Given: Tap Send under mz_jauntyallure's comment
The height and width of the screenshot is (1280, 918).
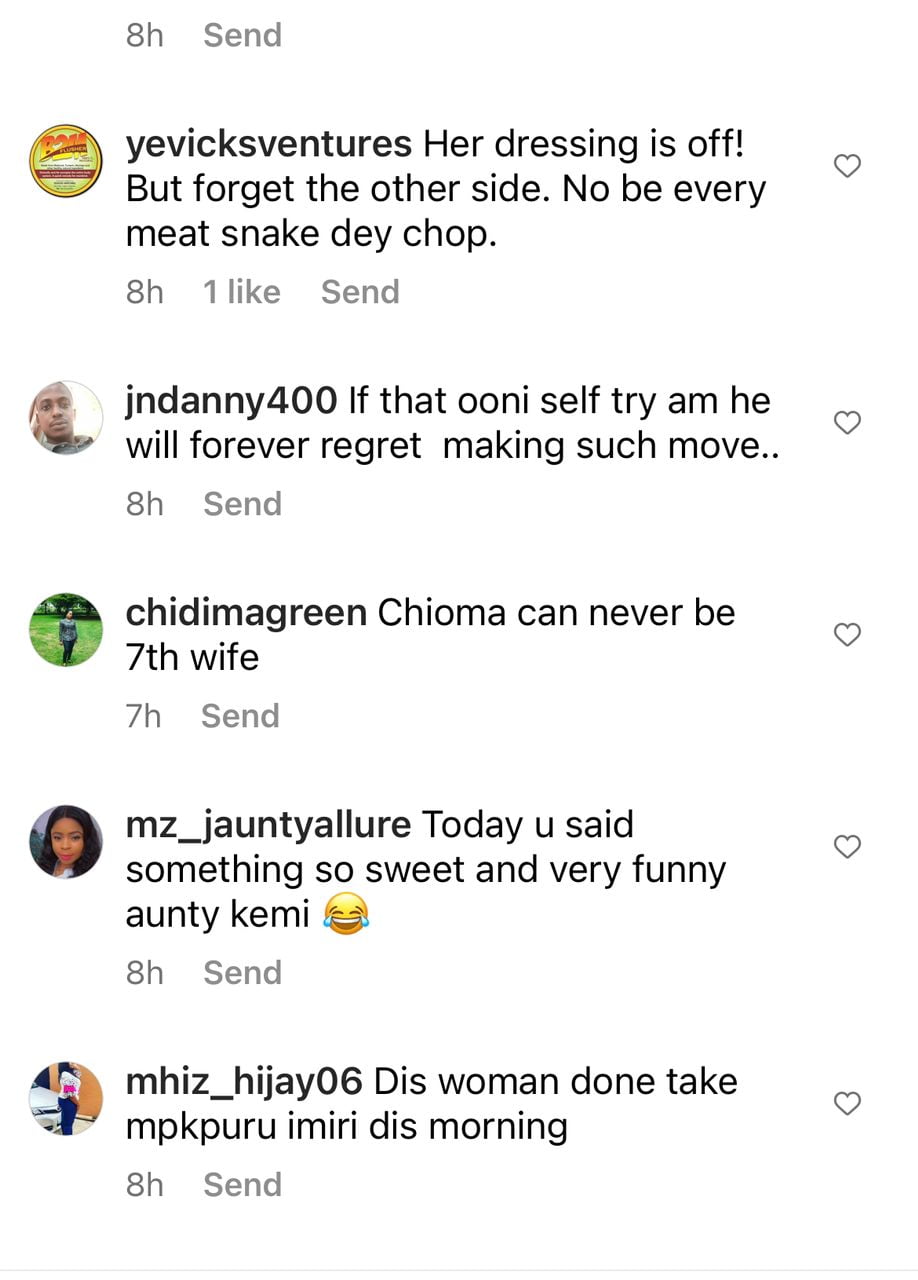Looking at the screenshot, I should coord(242,973).
